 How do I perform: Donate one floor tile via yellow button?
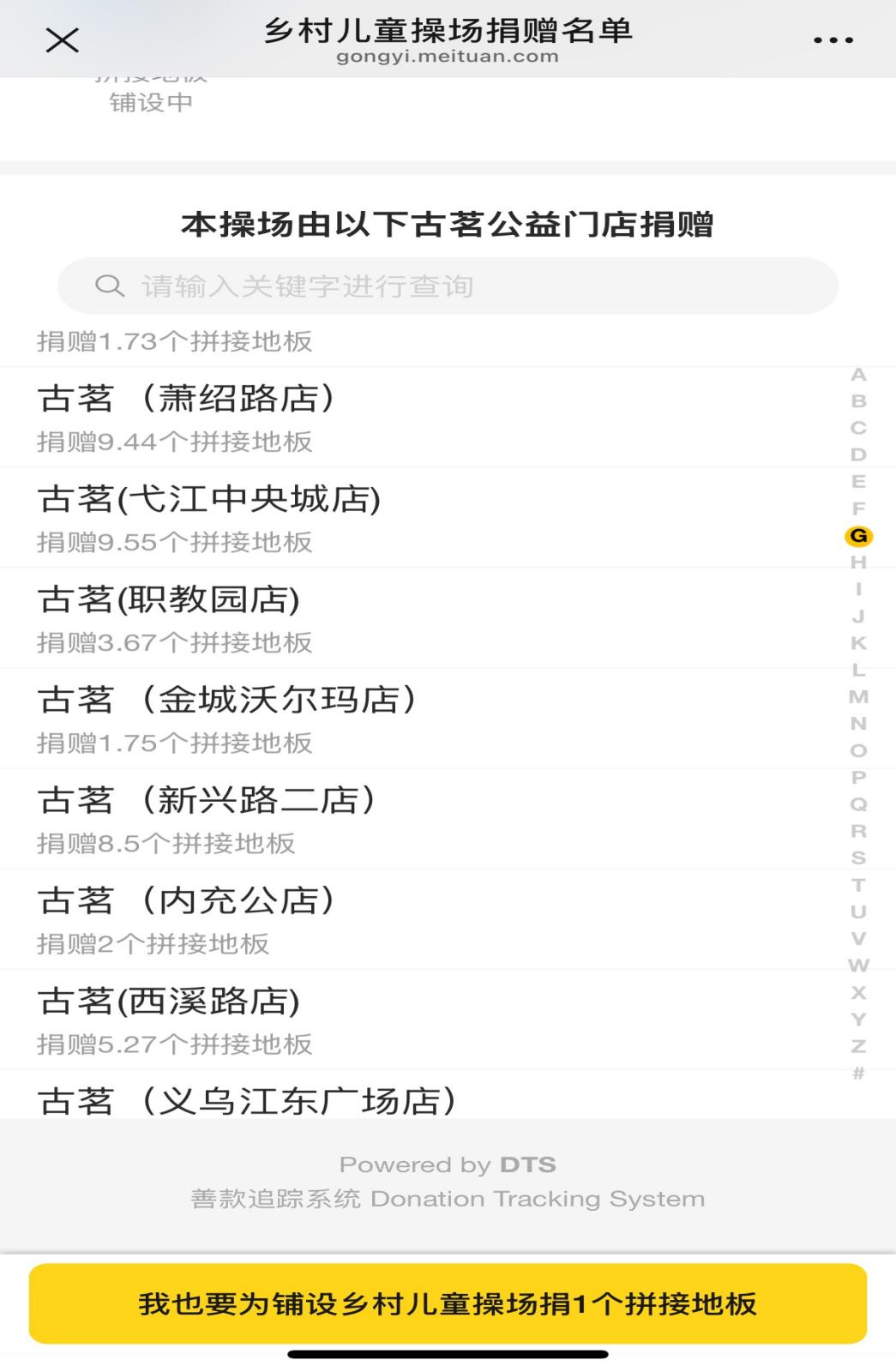click(x=448, y=1303)
